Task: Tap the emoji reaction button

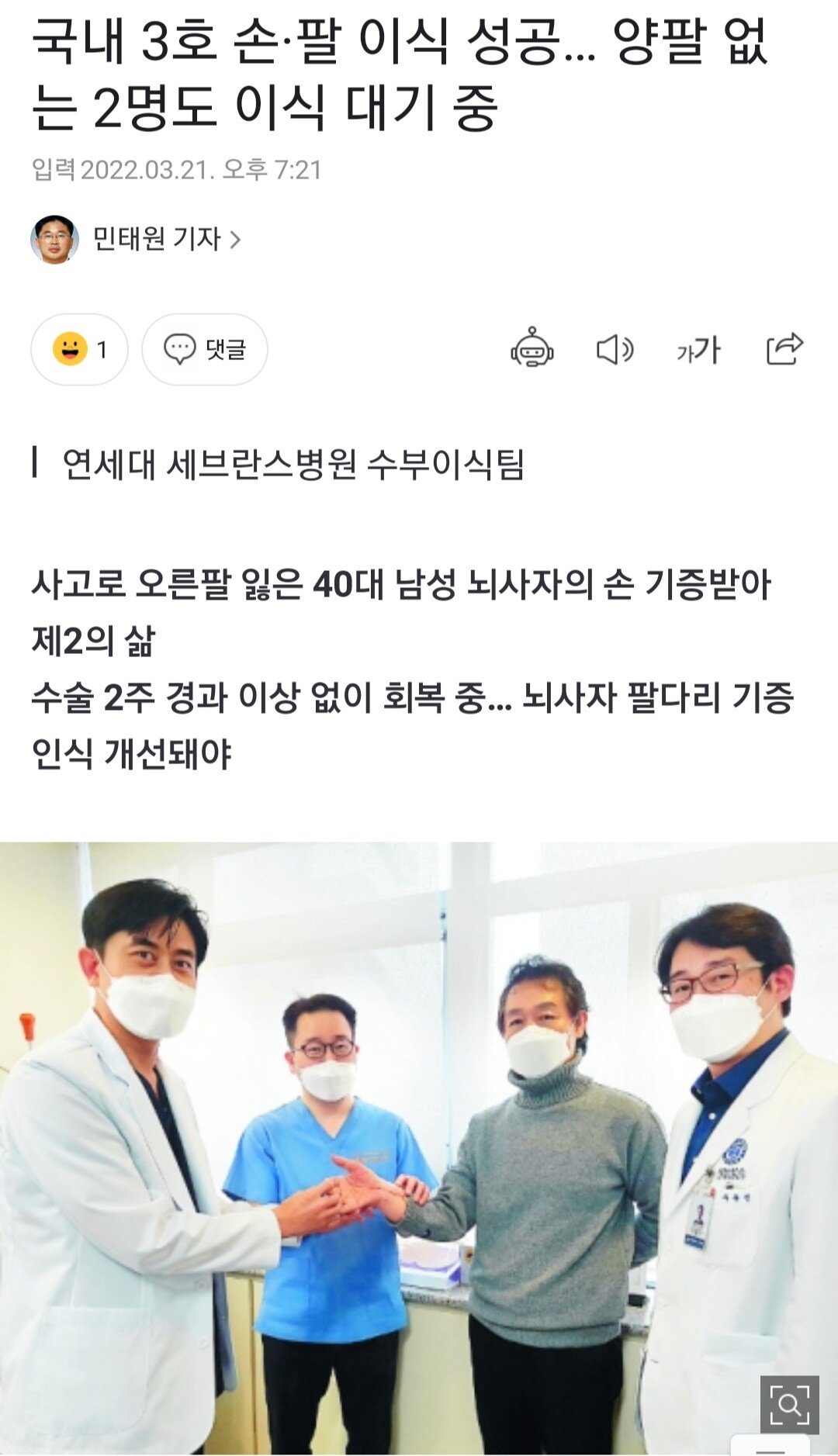Action: tap(79, 350)
